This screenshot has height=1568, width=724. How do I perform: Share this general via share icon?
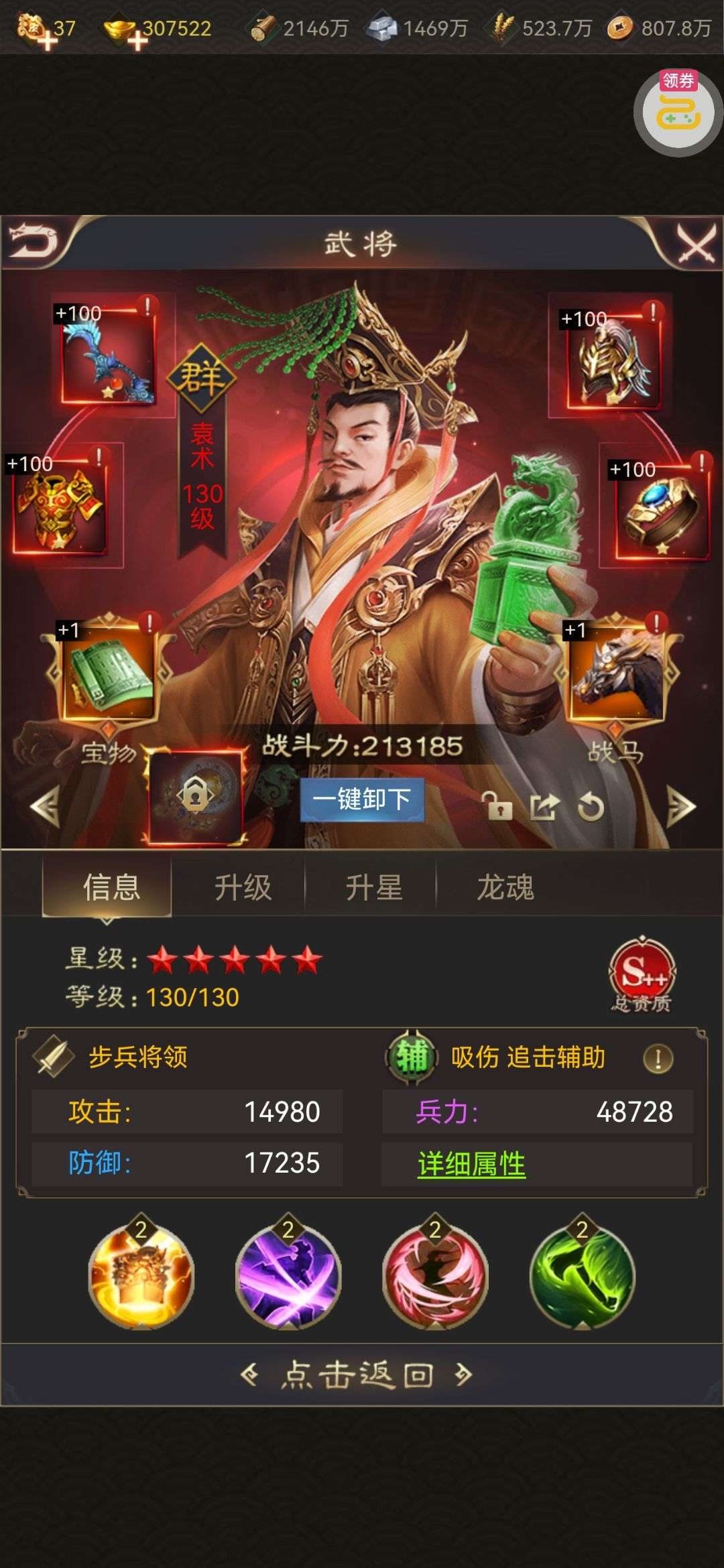[544, 807]
